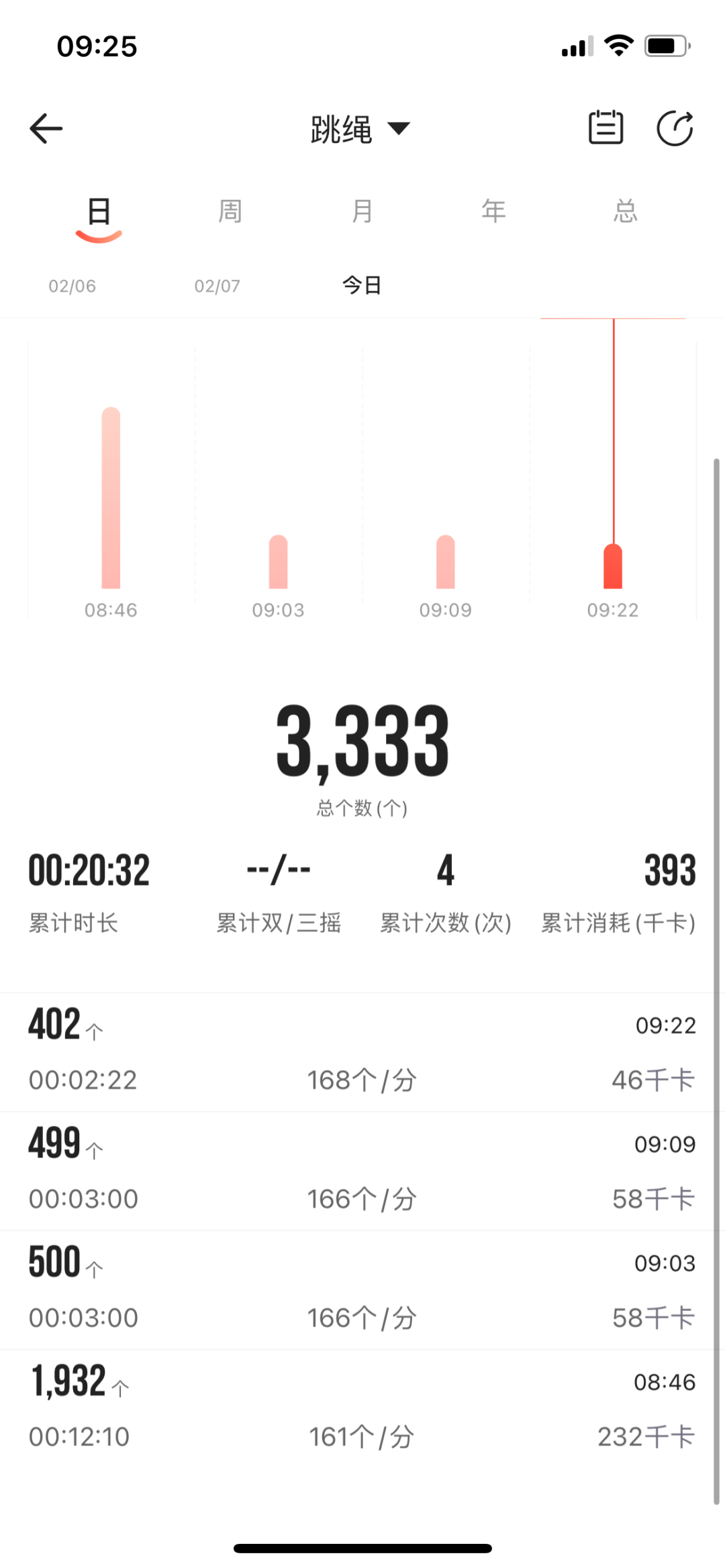Select the 02/06 date
725x1568 pixels.
(x=72, y=286)
